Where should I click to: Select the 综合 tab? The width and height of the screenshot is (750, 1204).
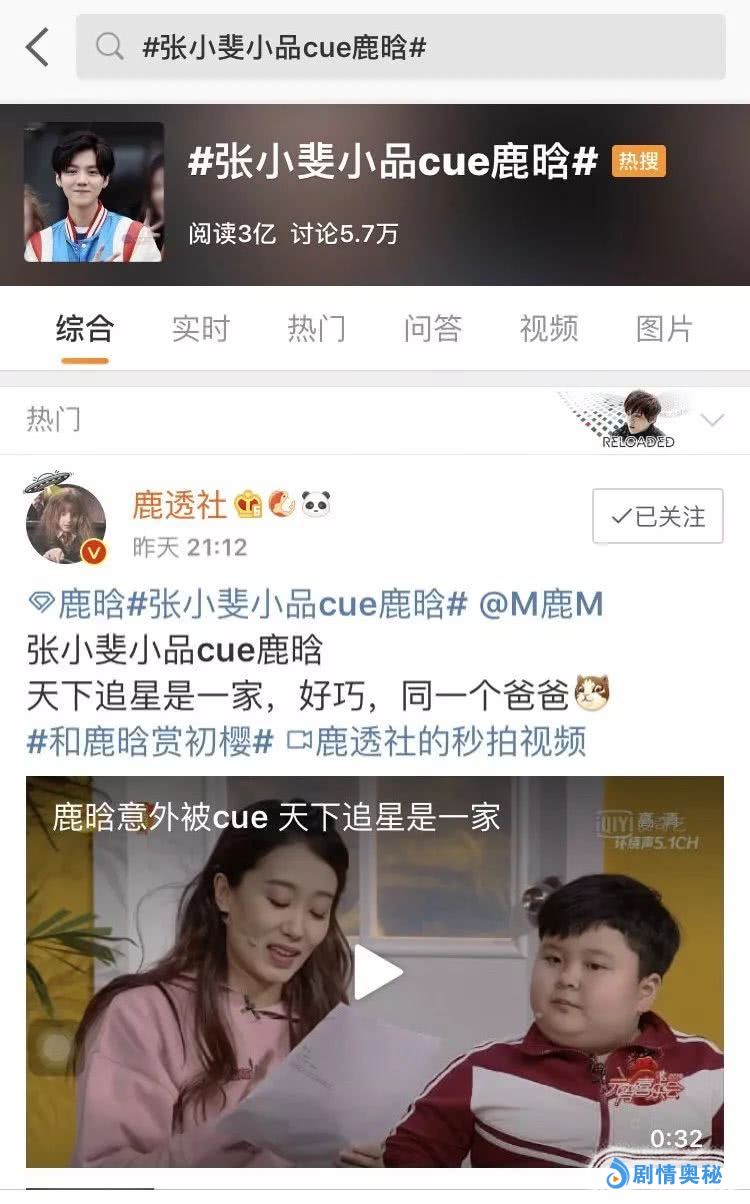tap(85, 328)
